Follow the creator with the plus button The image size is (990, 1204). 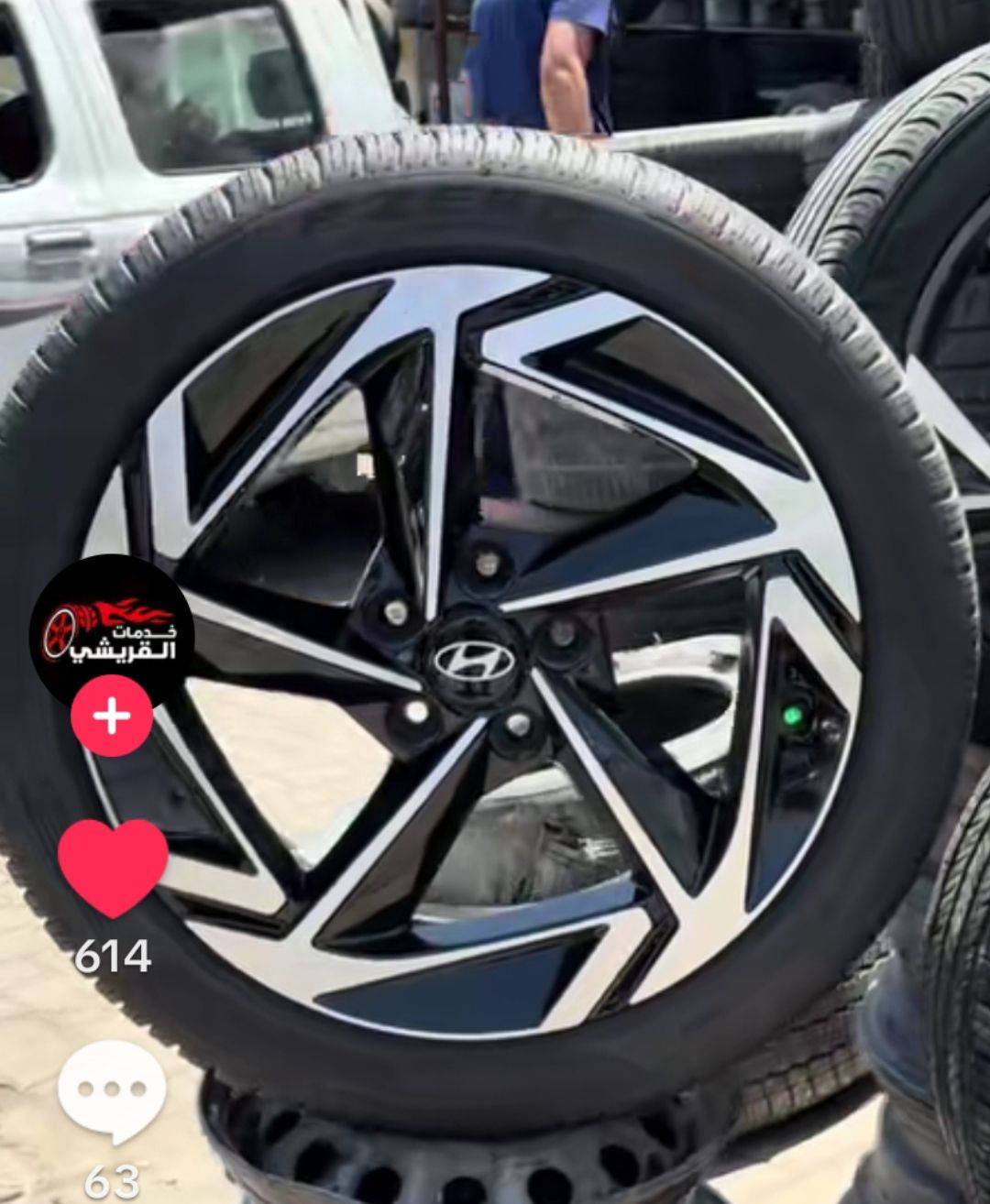click(112, 717)
